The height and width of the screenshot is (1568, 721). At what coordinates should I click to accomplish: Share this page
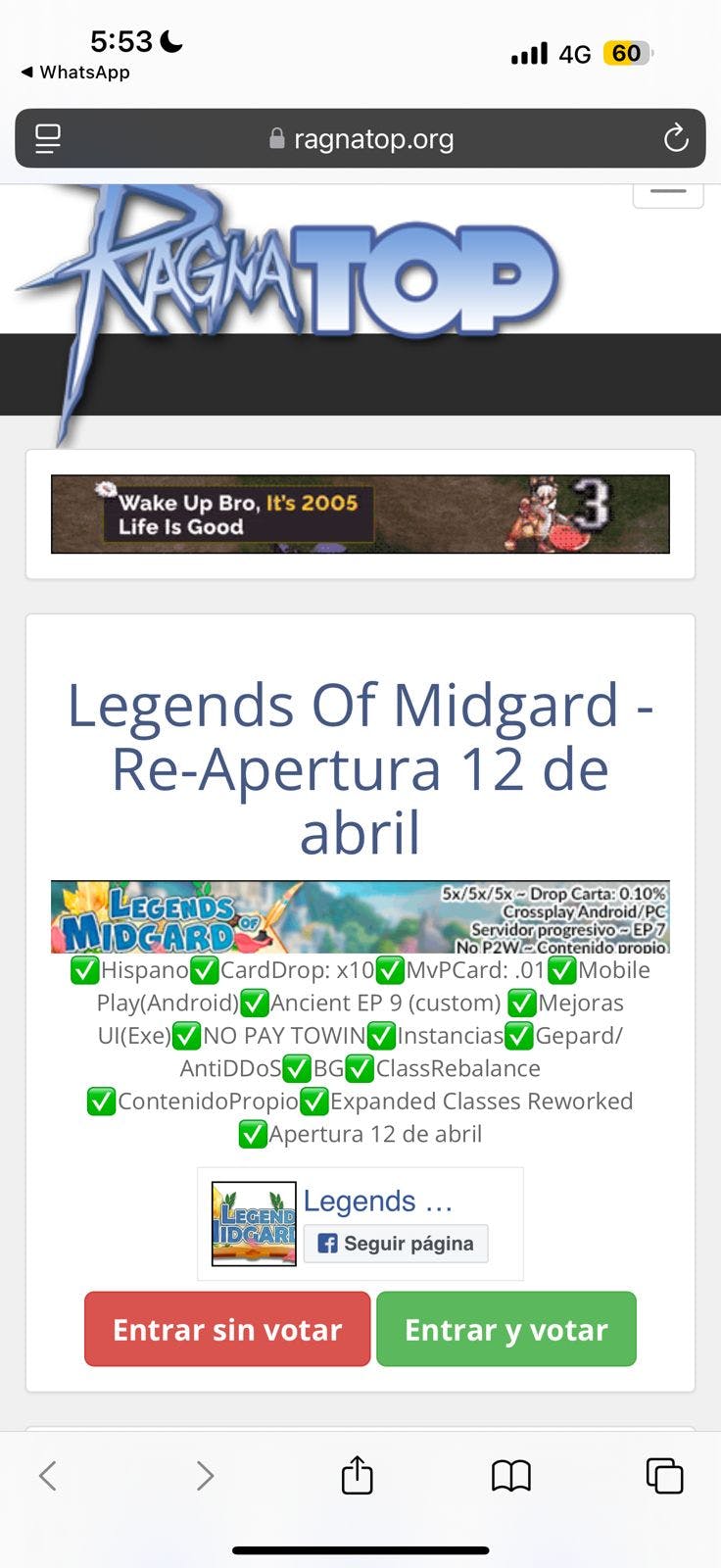pos(358,1475)
